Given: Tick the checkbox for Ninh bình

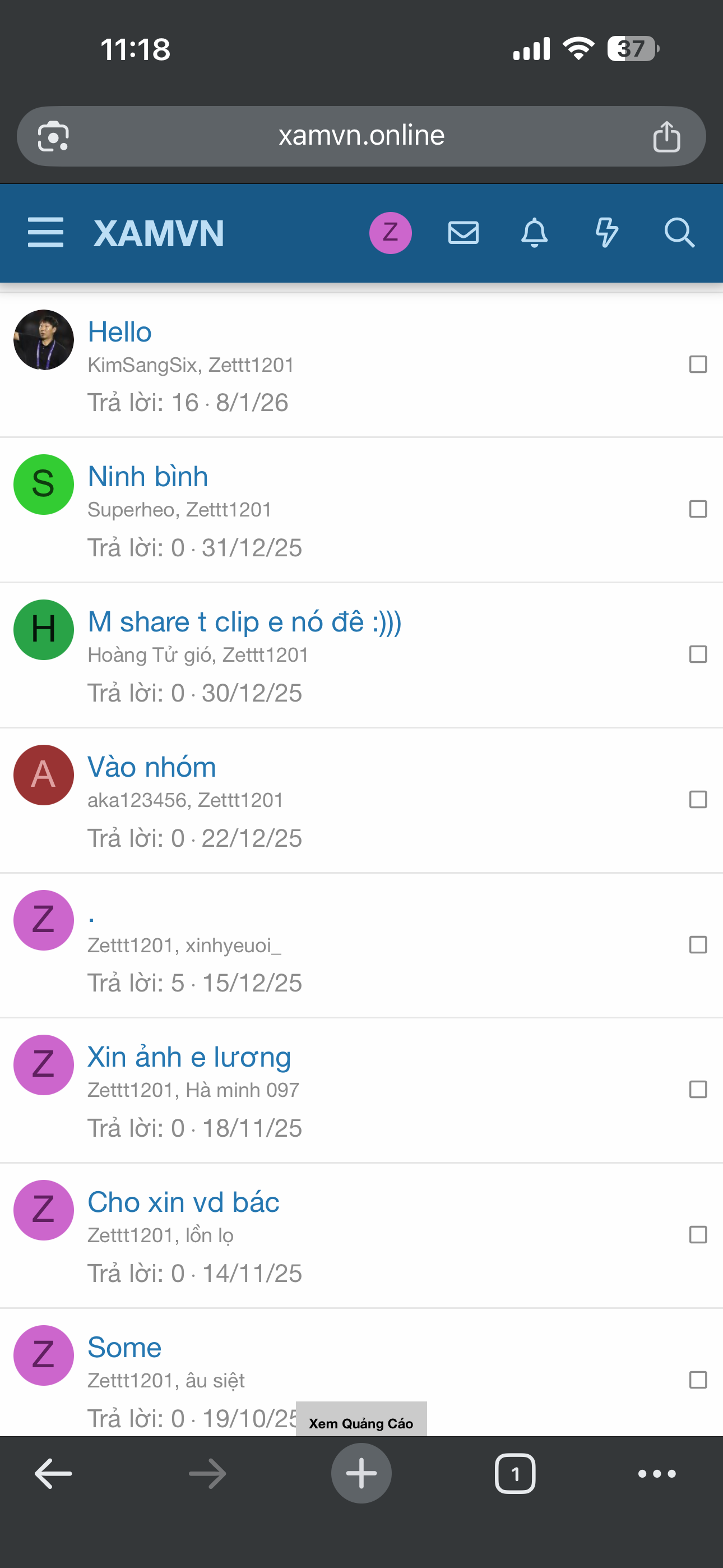Looking at the screenshot, I should click(x=697, y=509).
